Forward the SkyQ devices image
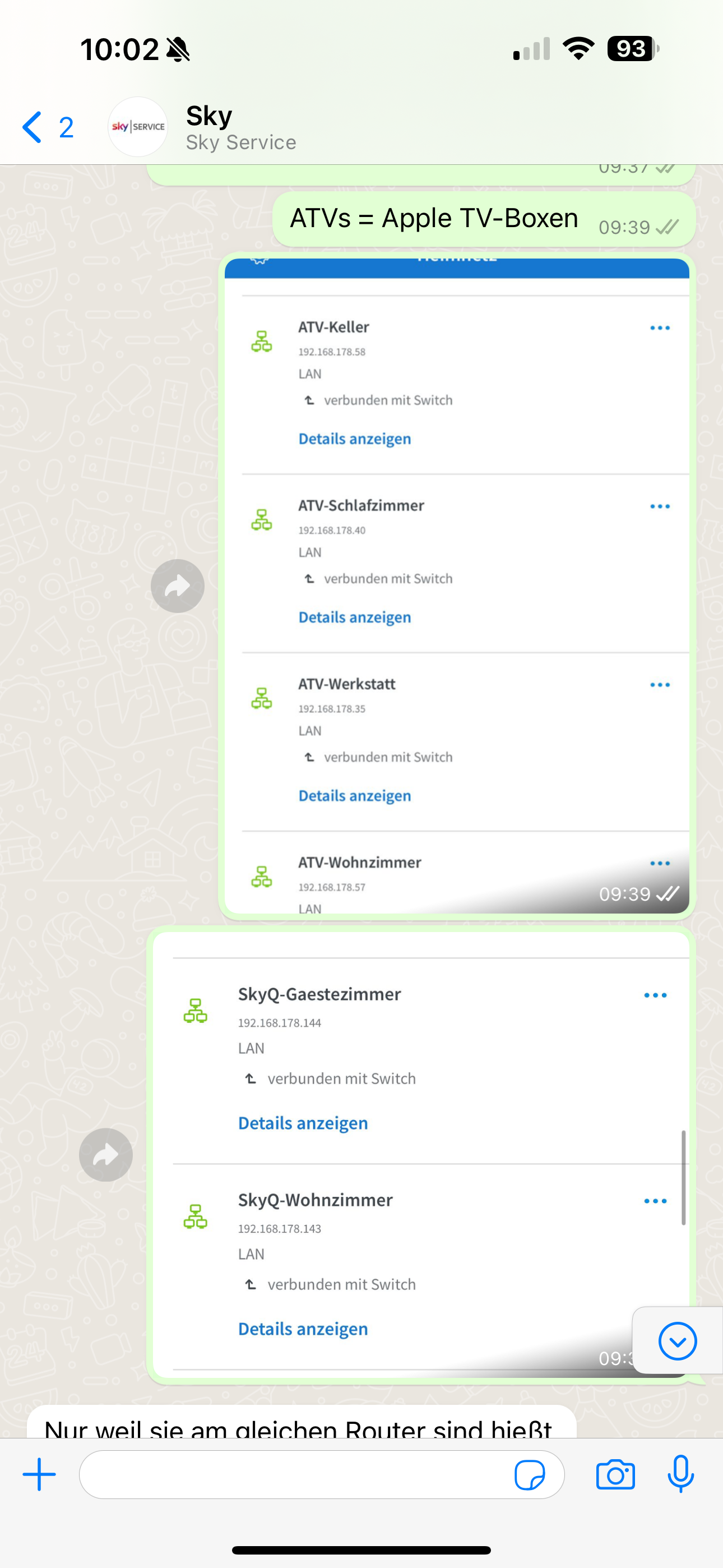Screen dimensions: 723x1568 point(106,1155)
